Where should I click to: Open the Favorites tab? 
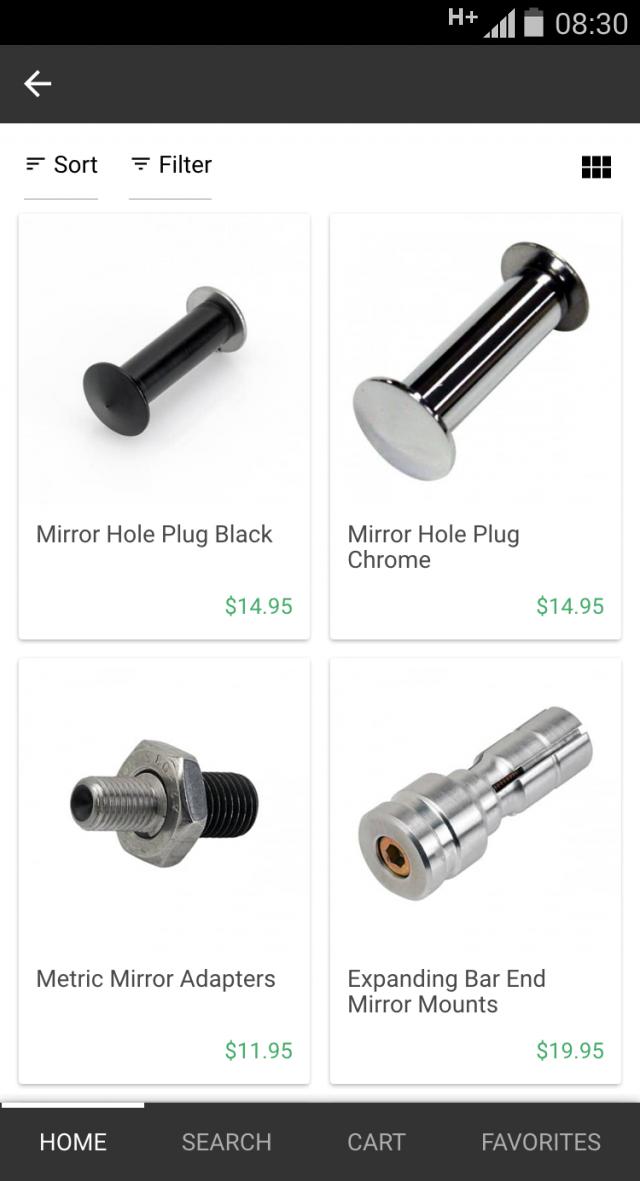pos(541,1142)
